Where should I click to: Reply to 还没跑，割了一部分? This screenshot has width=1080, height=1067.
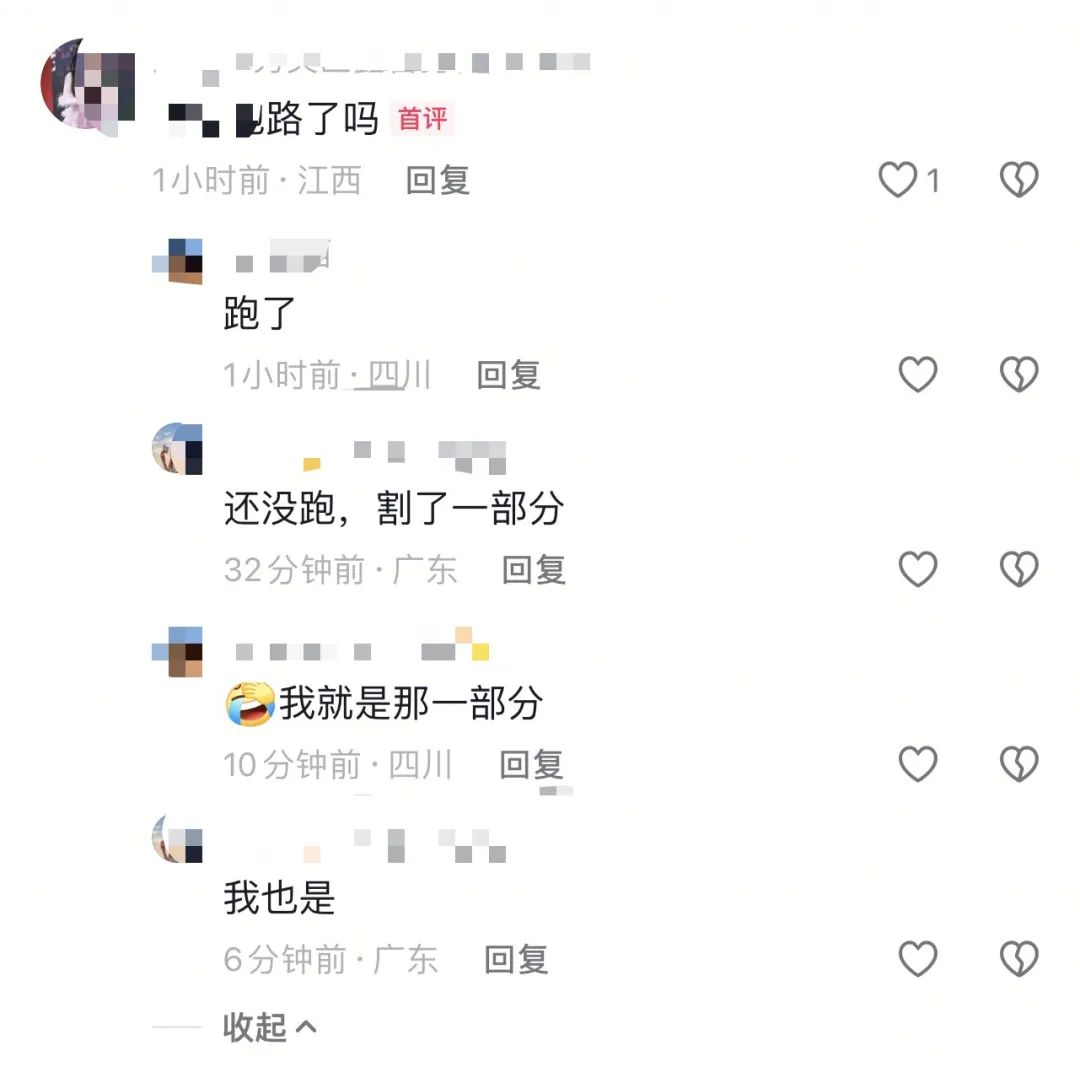tap(533, 570)
